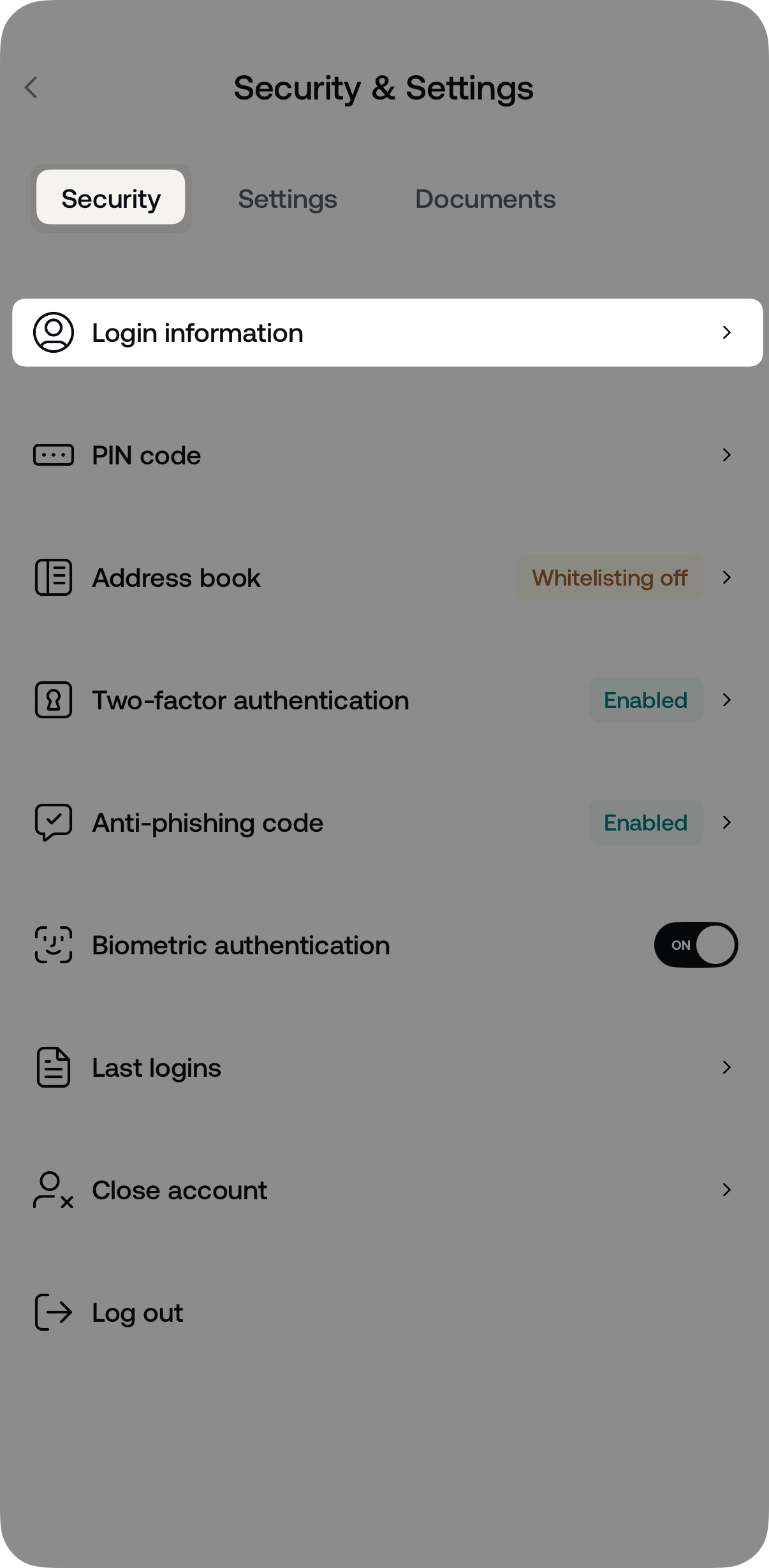Viewport: 769px width, 1568px height.
Task: Click the PIN code keypad icon
Action: (53, 455)
